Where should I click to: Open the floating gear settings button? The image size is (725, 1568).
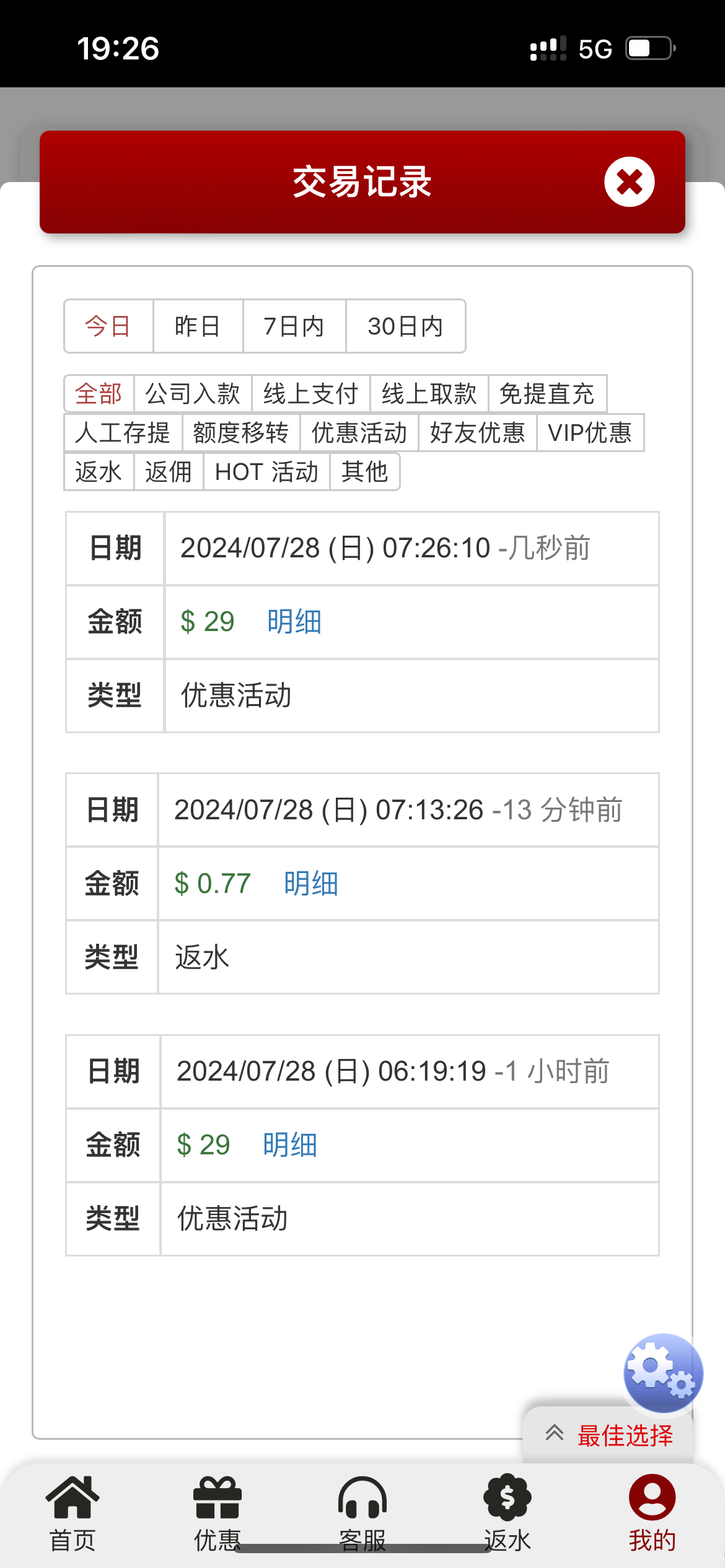point(663,1372)
